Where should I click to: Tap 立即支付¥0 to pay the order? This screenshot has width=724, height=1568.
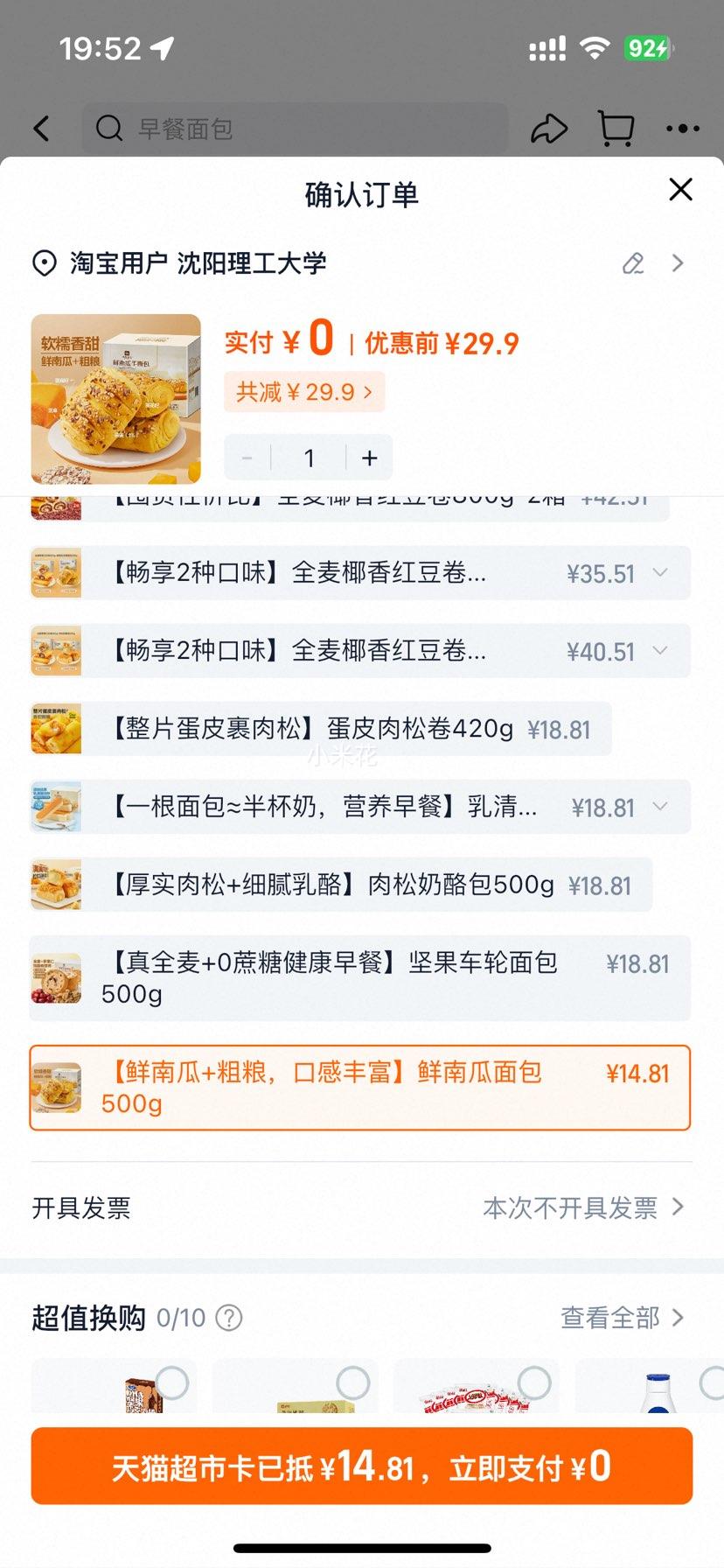[x=362, y=1466]
